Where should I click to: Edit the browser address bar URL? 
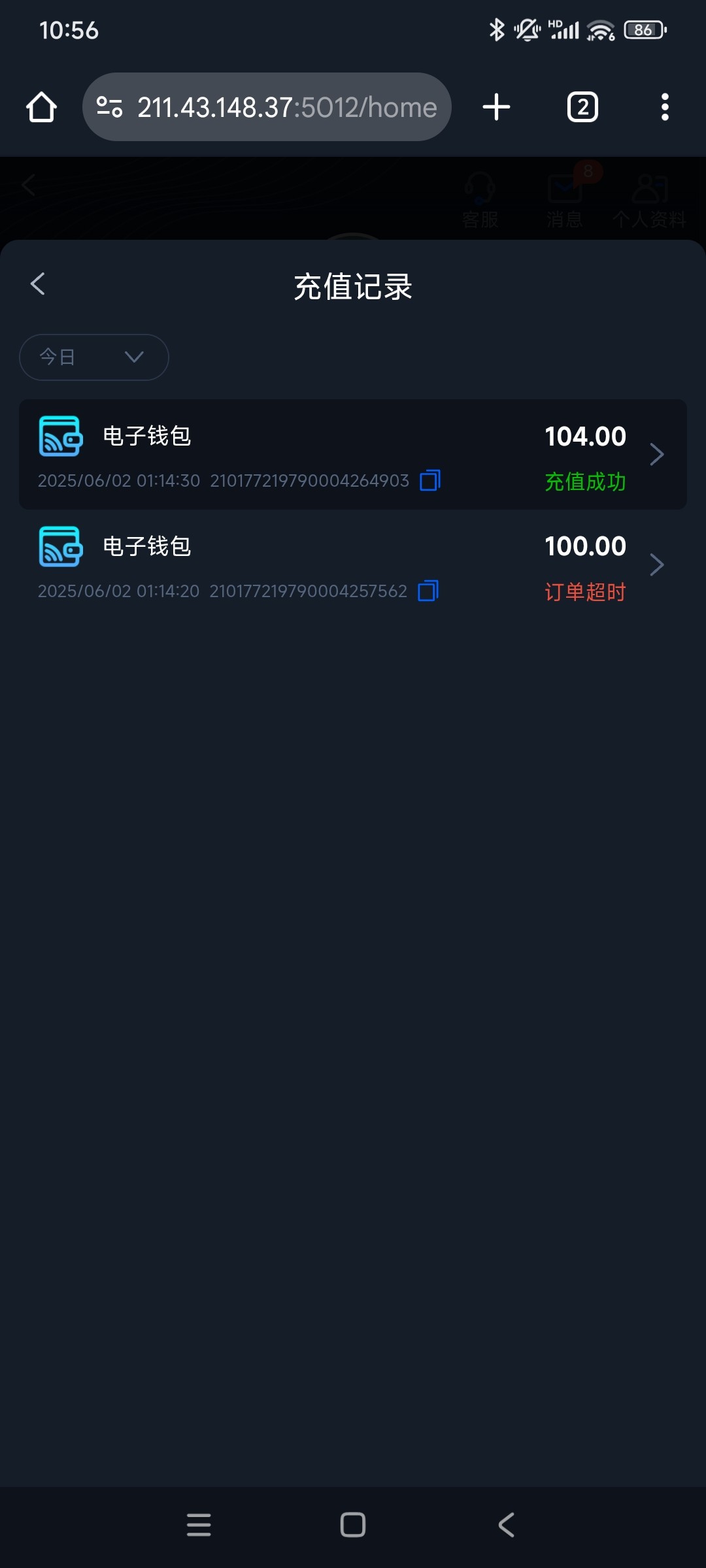coord(286,107)
